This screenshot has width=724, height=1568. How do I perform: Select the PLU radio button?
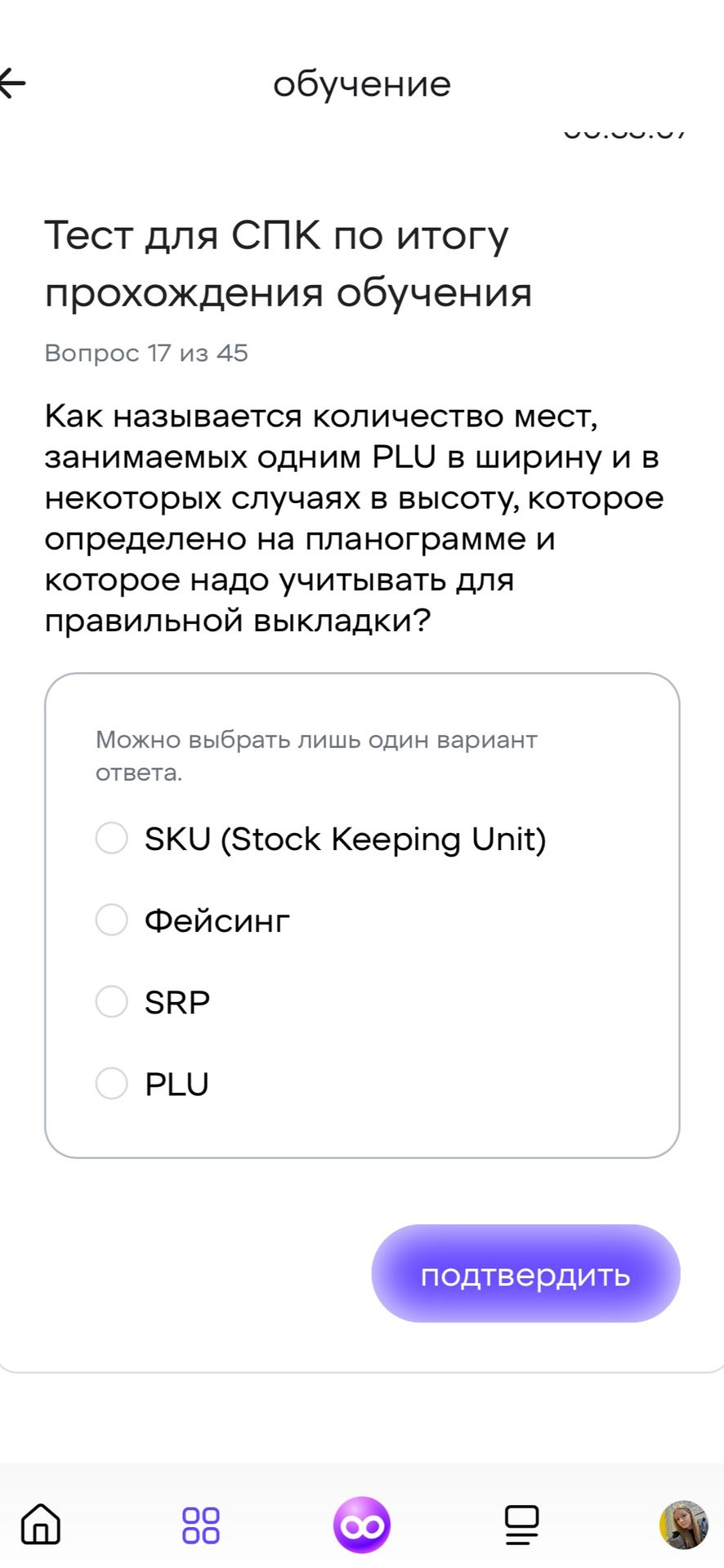point(112,1084)
